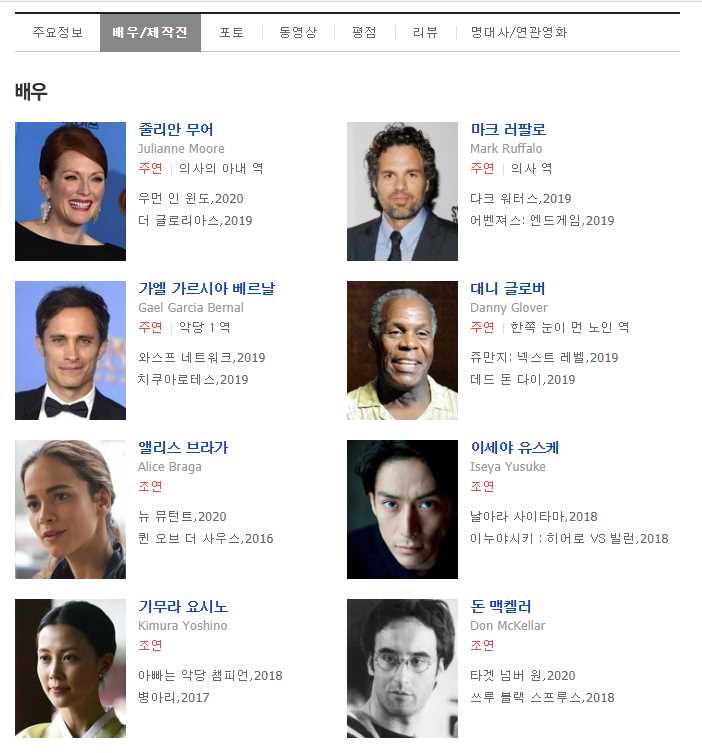Open the film 날아라 사이타마,2018

[533, 517]
